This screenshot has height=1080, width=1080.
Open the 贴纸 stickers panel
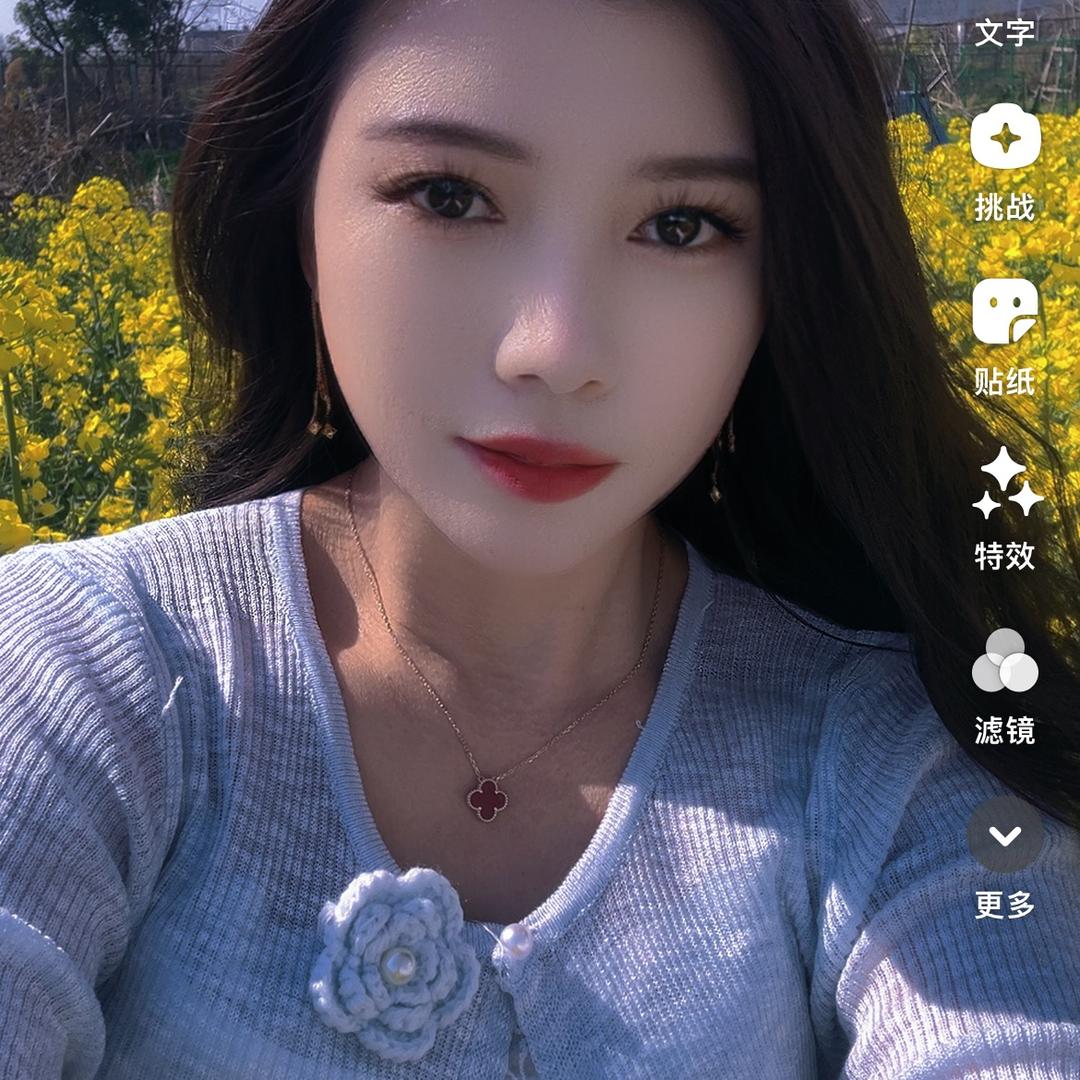[1005, 312]
